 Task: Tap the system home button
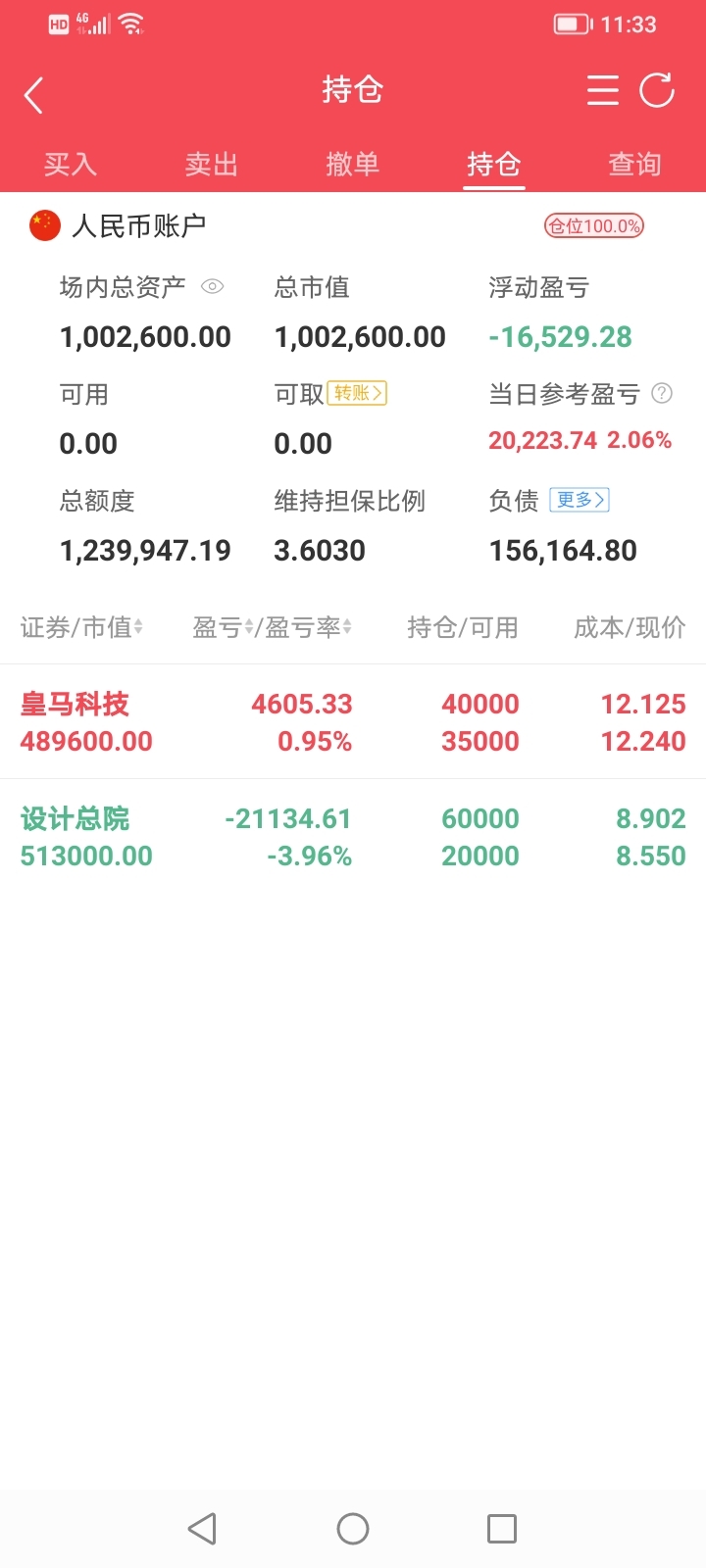pos(353,1529)
